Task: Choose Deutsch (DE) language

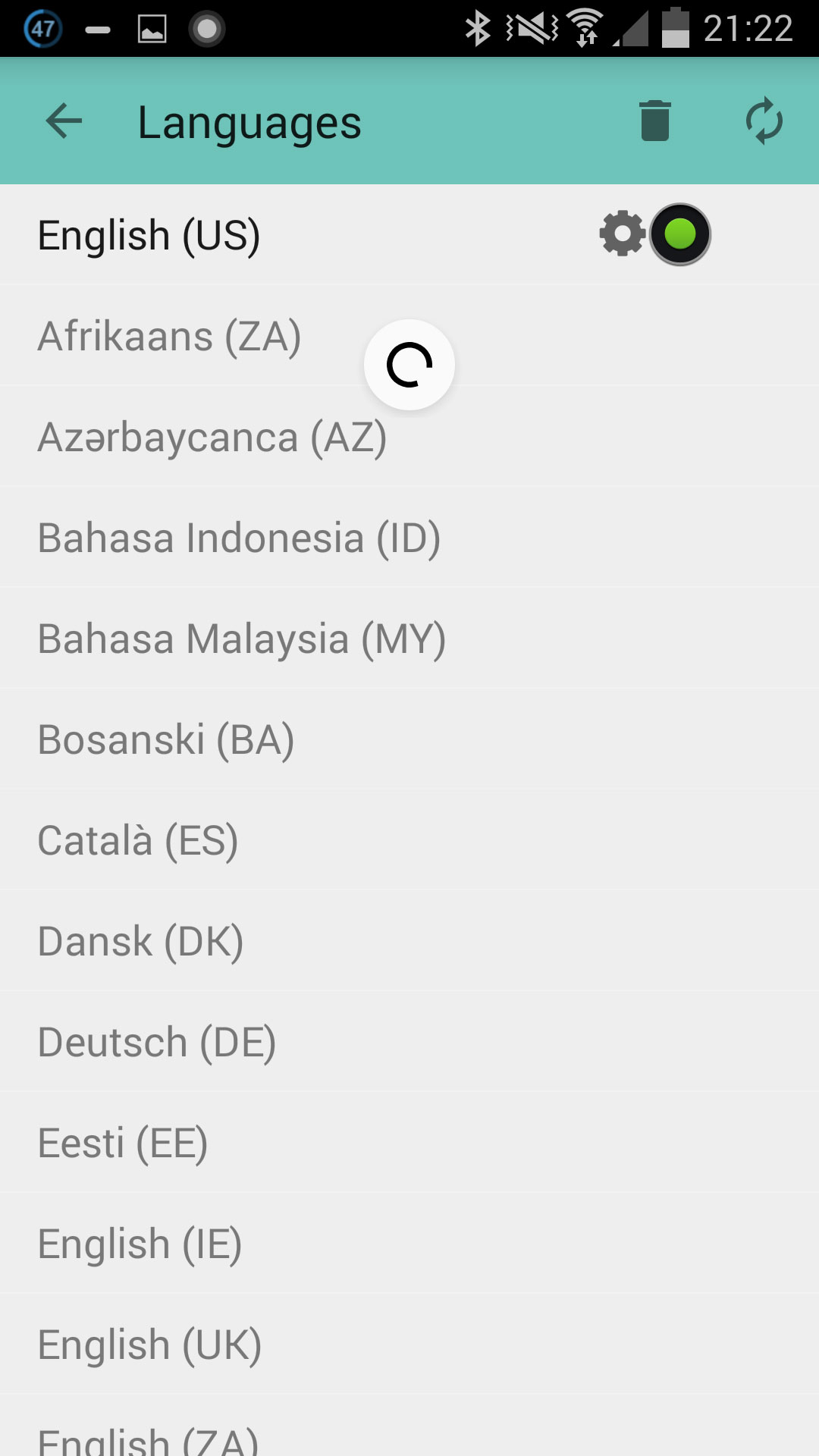Action: tap(157, 1042)
